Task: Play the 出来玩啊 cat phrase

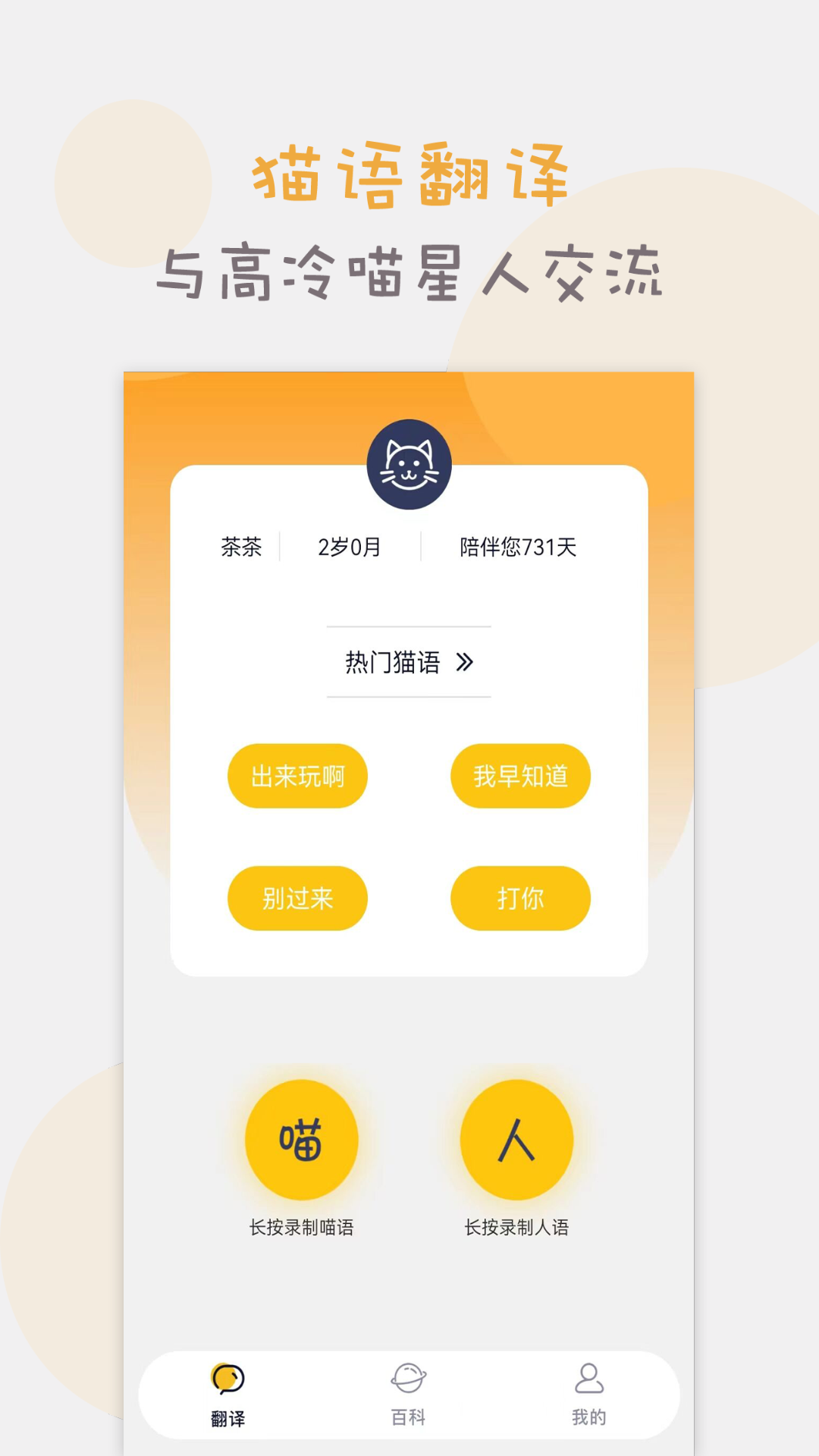Action: [x=297, y=776]
